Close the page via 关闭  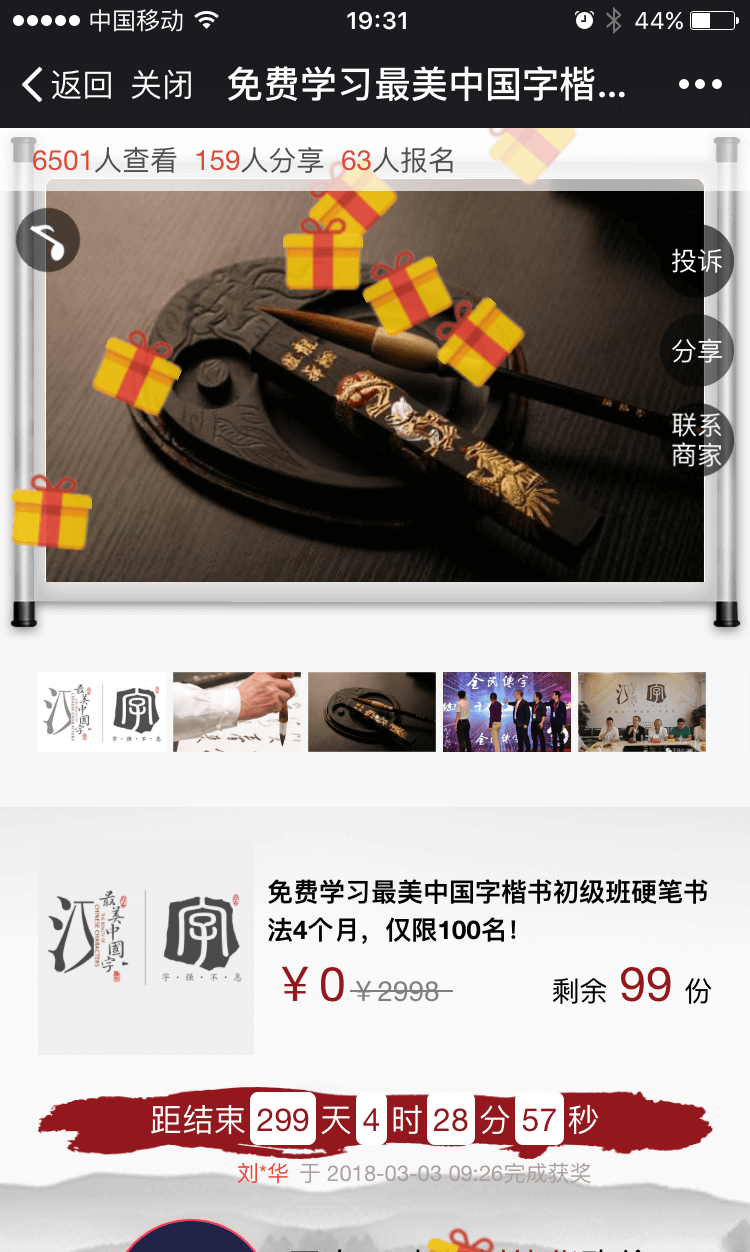(161, 85)
